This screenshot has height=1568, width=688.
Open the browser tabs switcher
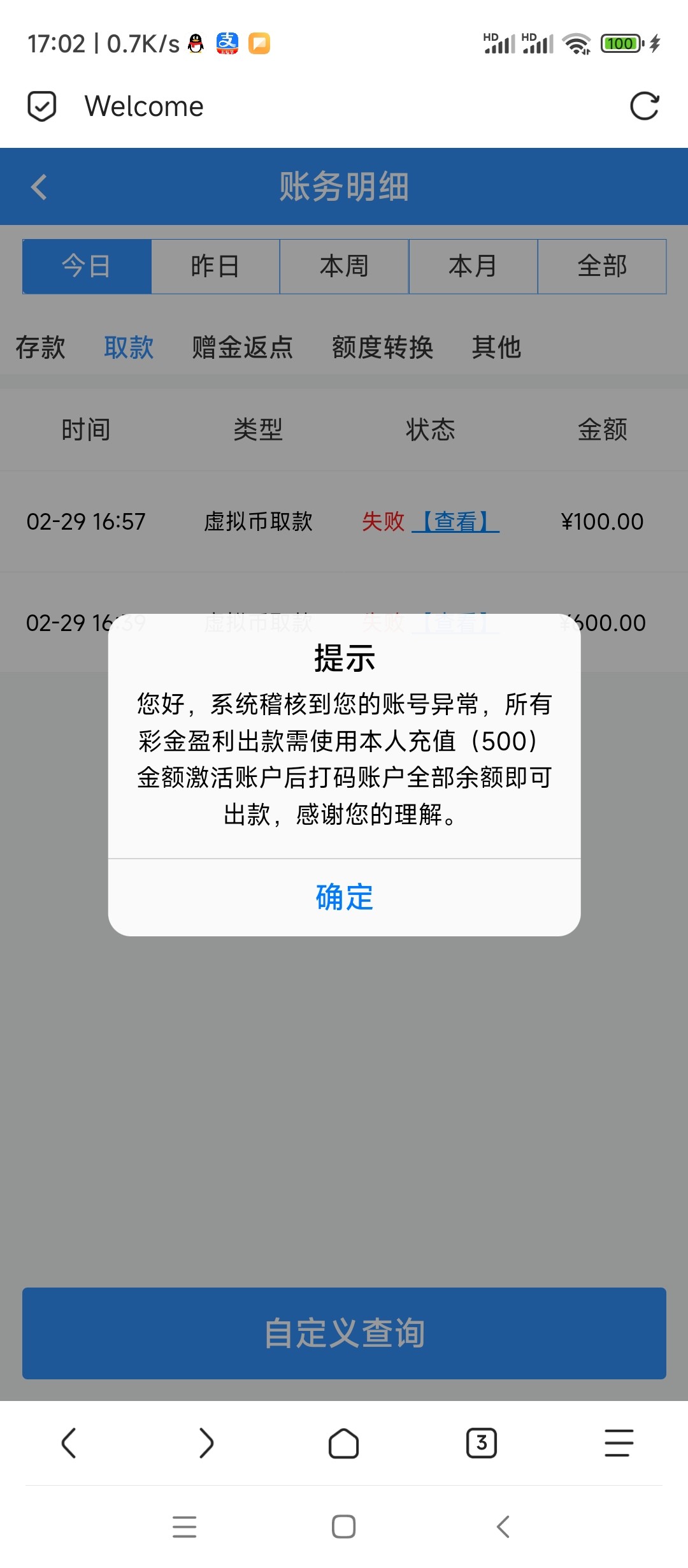[481, 1443]
